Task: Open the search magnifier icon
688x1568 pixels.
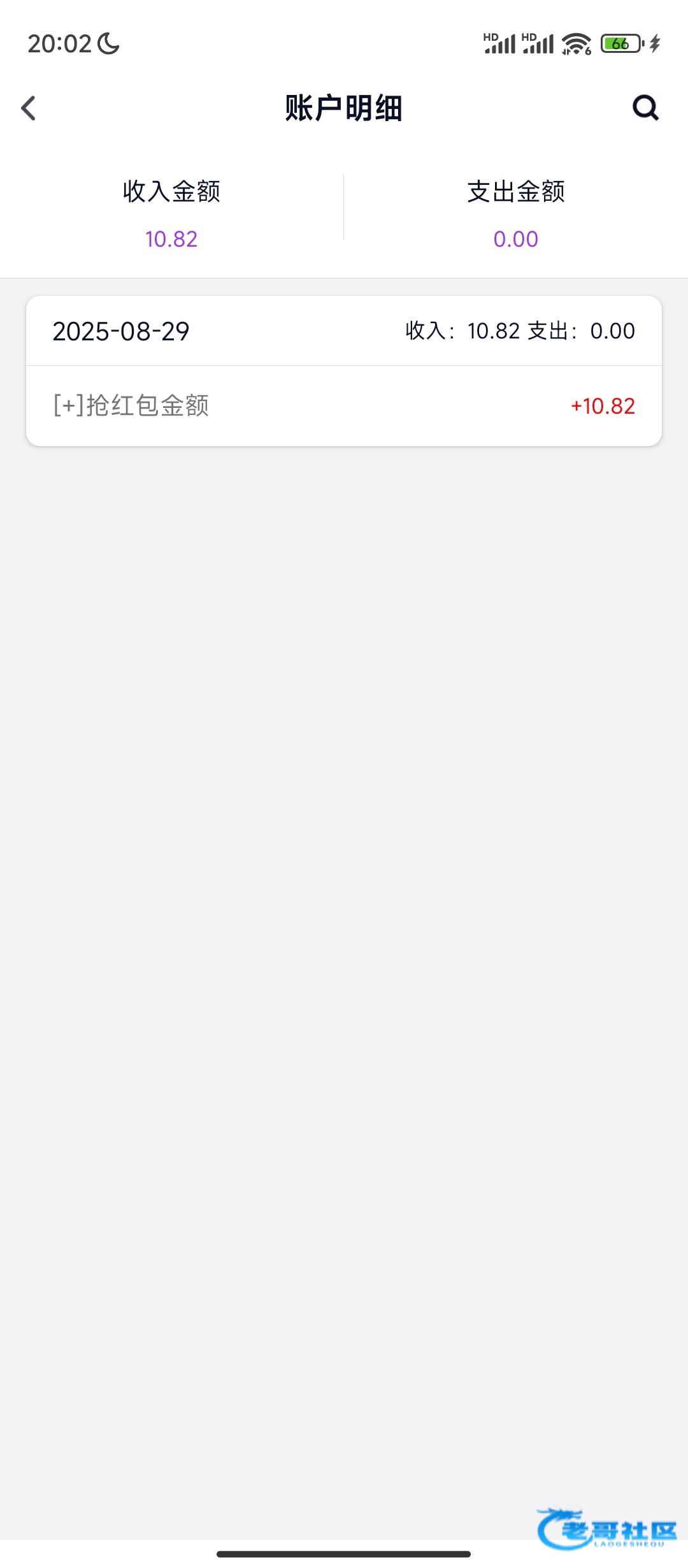Action: click(645, 108)
